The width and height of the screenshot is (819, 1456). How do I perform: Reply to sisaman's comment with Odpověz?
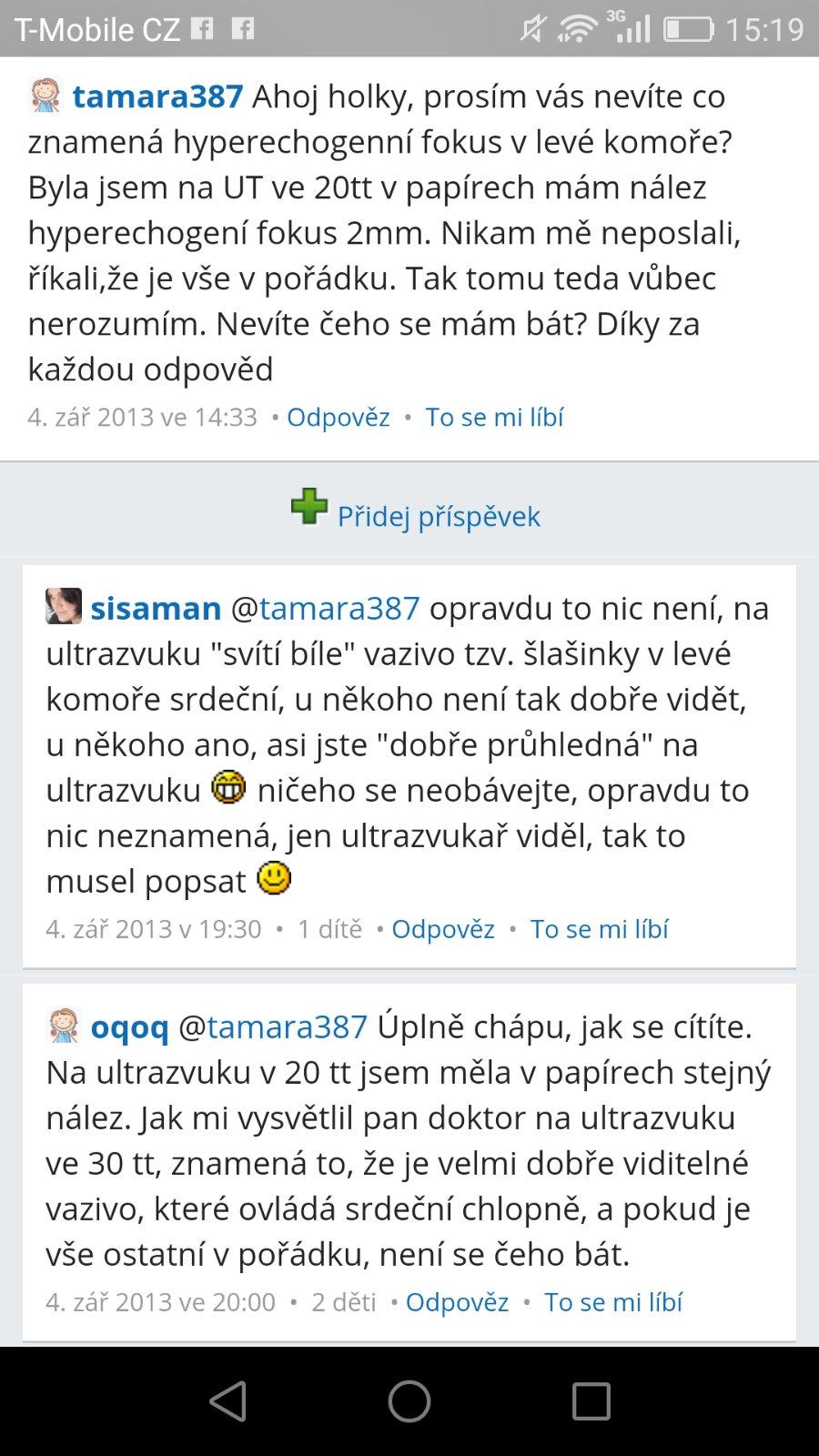tap(442, 929)
